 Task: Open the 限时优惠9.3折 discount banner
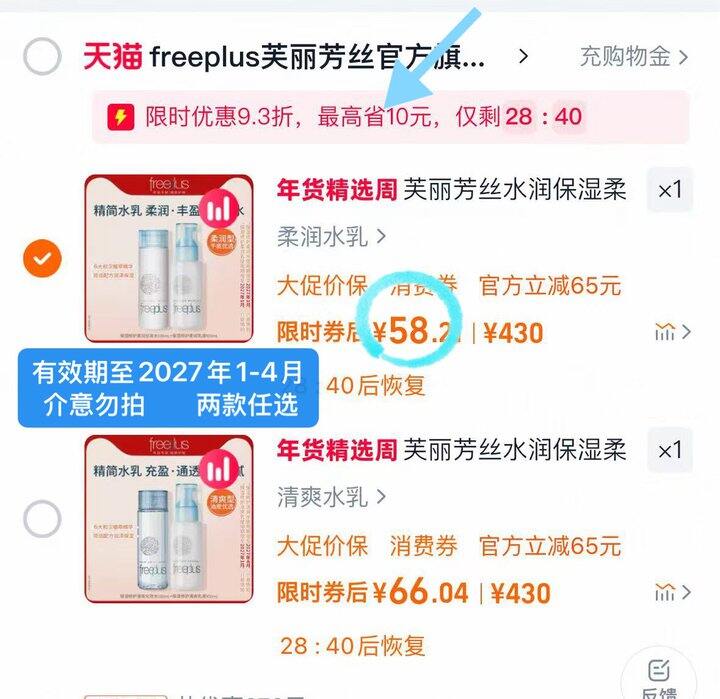[390, 117]
